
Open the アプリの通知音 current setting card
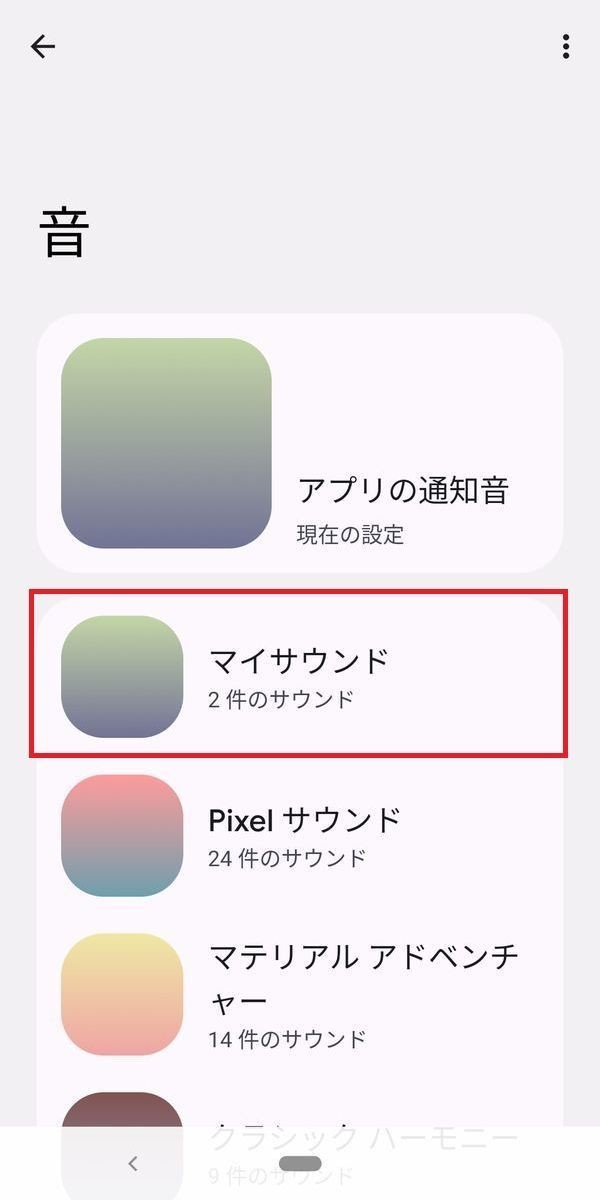coord(300,443)
